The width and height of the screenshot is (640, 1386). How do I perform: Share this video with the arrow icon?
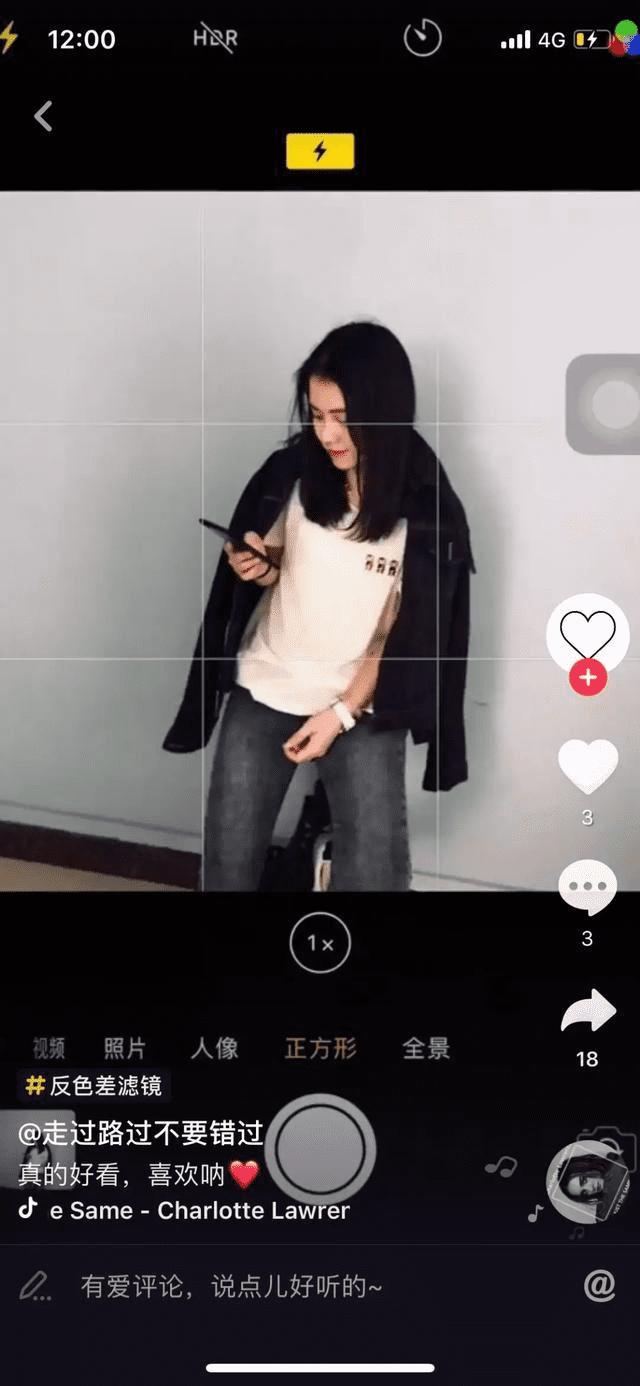coord(588,1012)
